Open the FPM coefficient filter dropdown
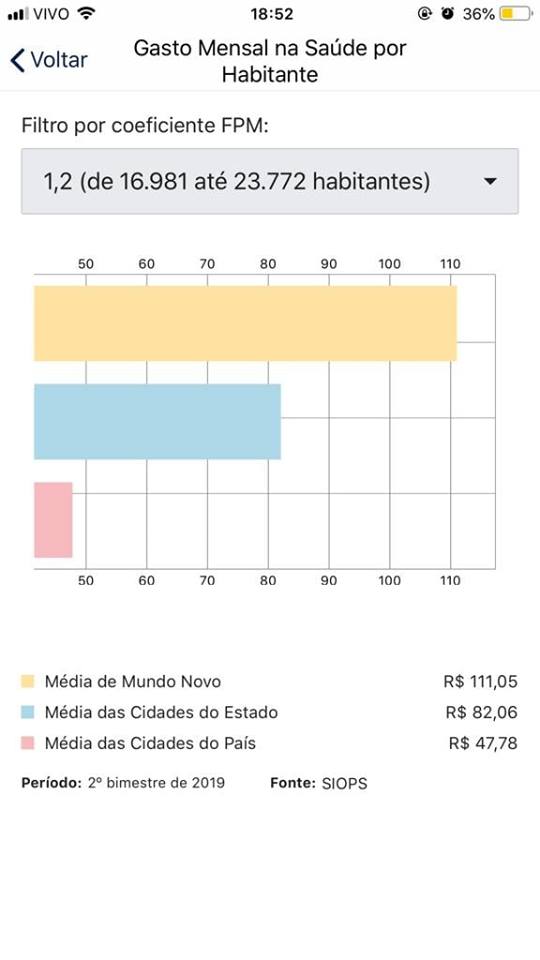The image size is (540, 960). [270, 181]
